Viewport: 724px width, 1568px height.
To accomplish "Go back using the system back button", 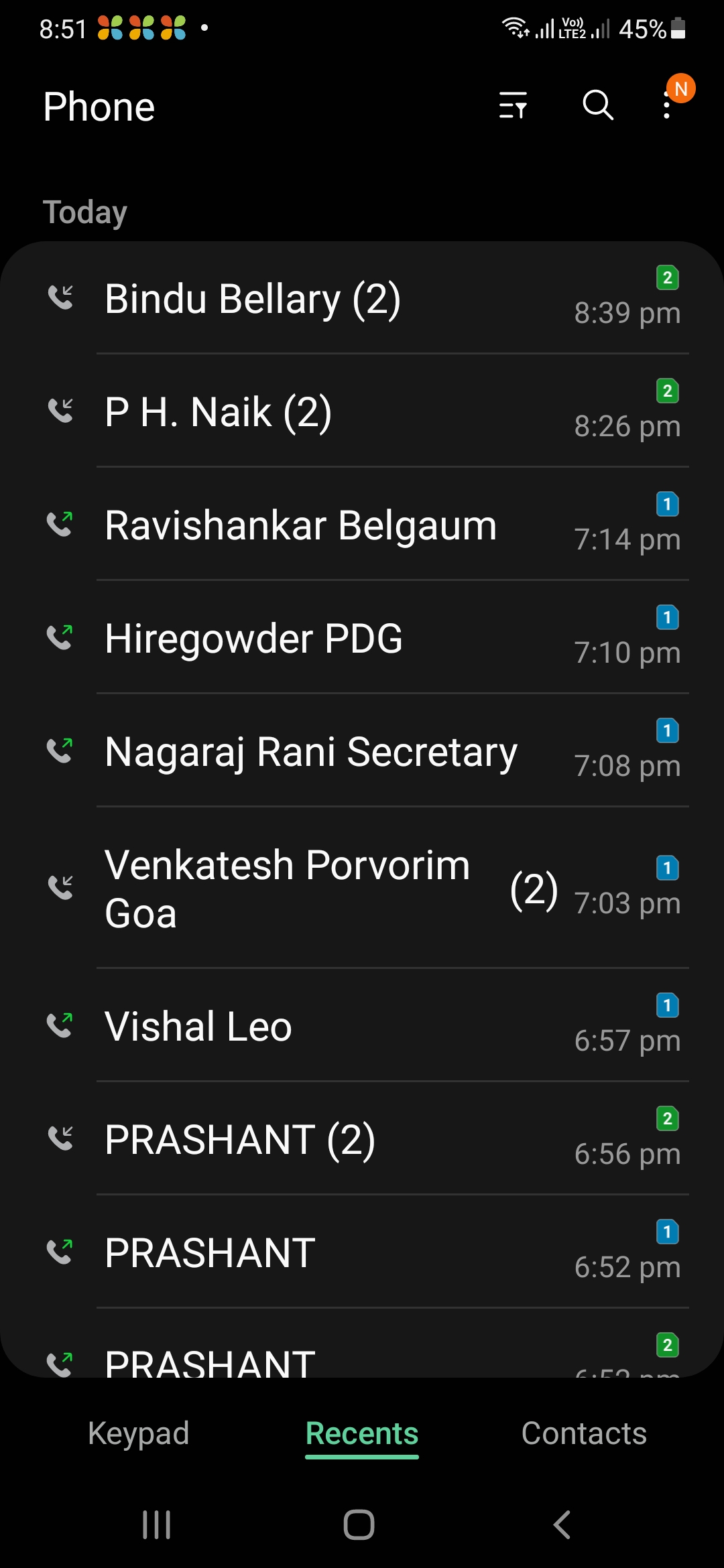I will click(562, 1525).
